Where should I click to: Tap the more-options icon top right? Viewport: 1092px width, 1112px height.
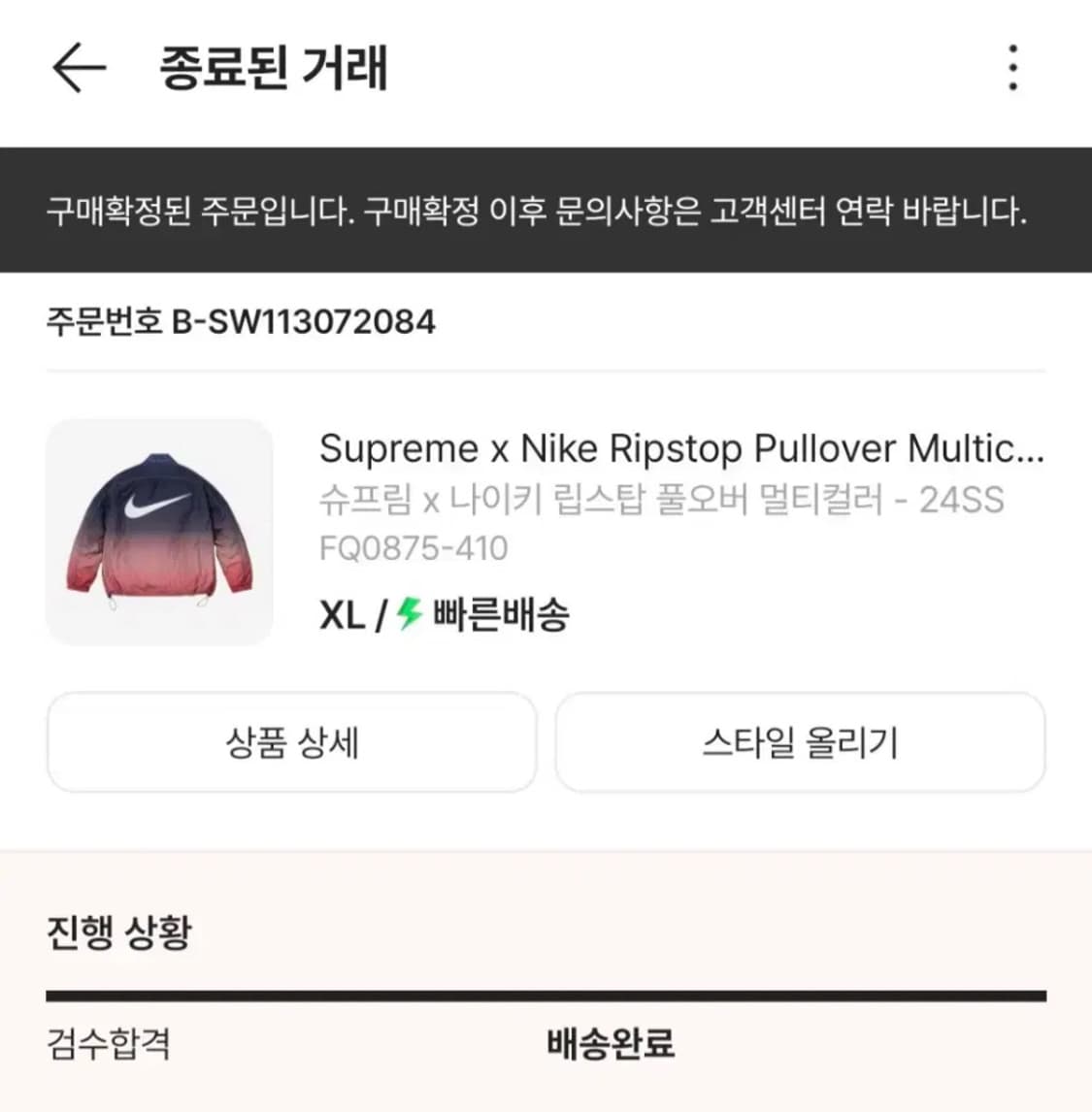[1011, 68]
